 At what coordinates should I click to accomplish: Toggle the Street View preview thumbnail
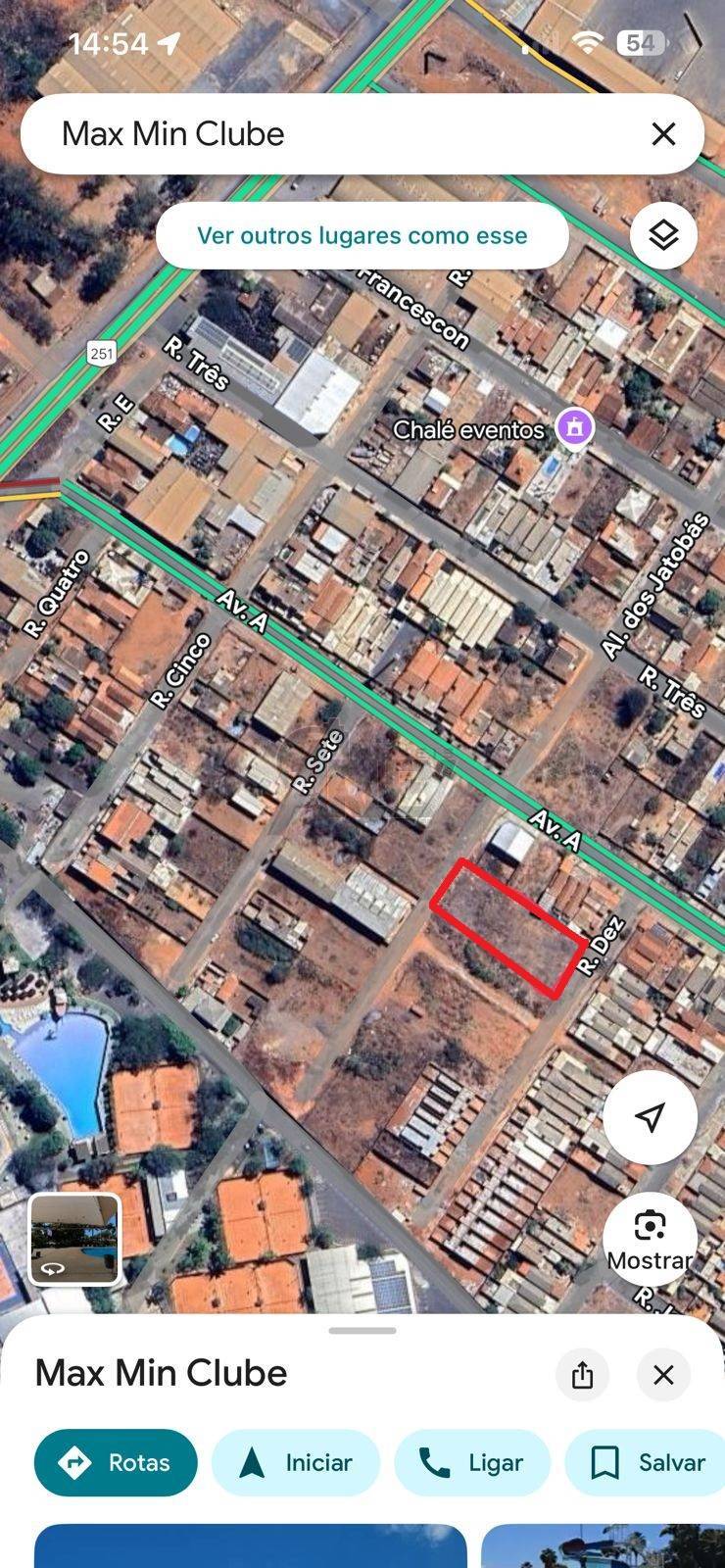[x=75, y=1239]
